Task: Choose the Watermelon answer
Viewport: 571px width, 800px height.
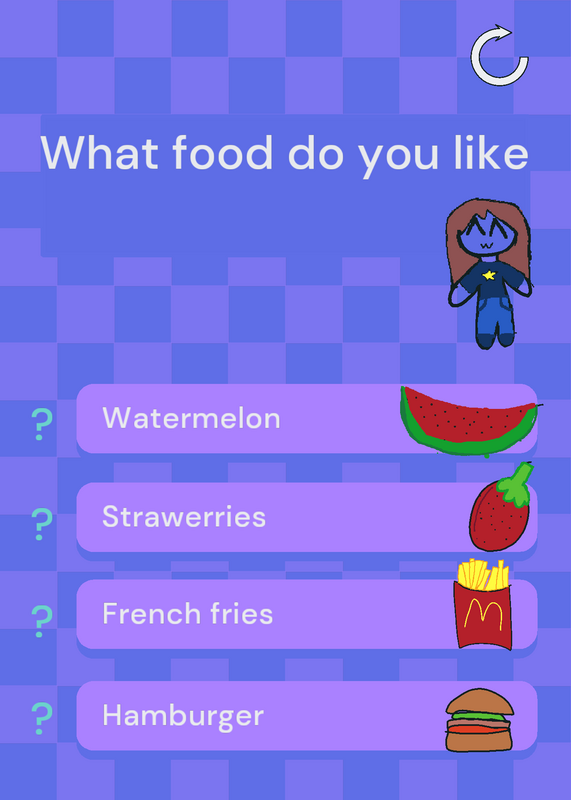Action: (307, 418)
